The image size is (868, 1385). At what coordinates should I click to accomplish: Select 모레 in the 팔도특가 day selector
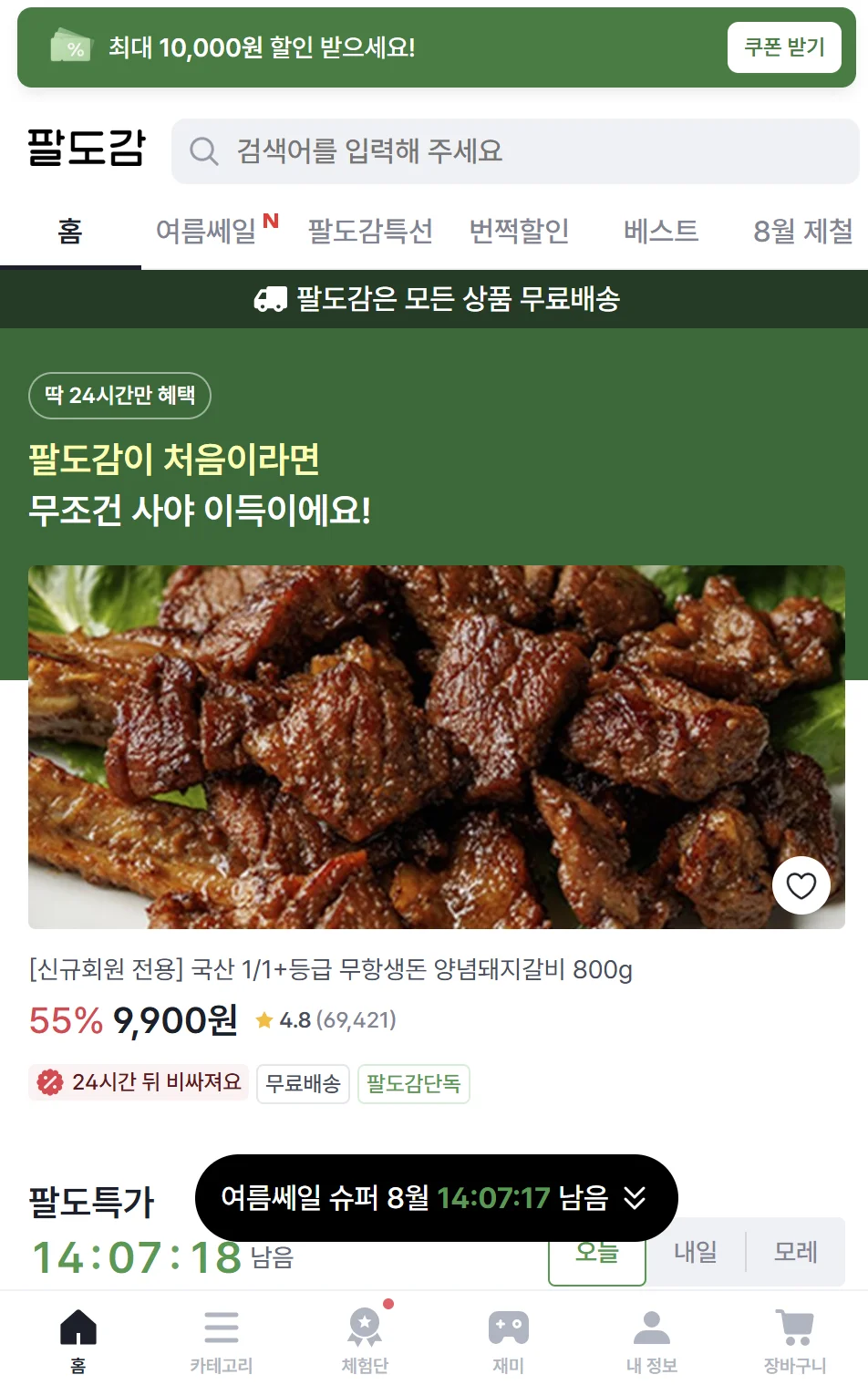(x=795, y=1253)
